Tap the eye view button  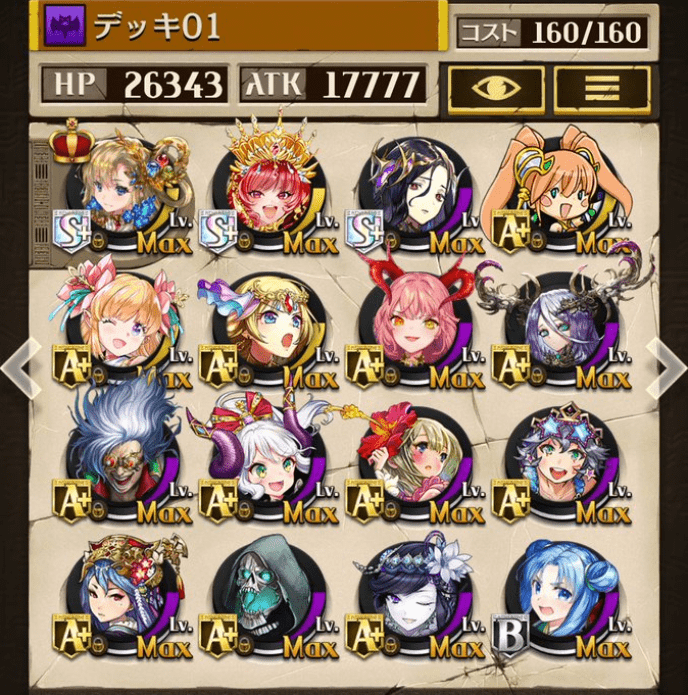pyautogui.click(x=496, y=90)
